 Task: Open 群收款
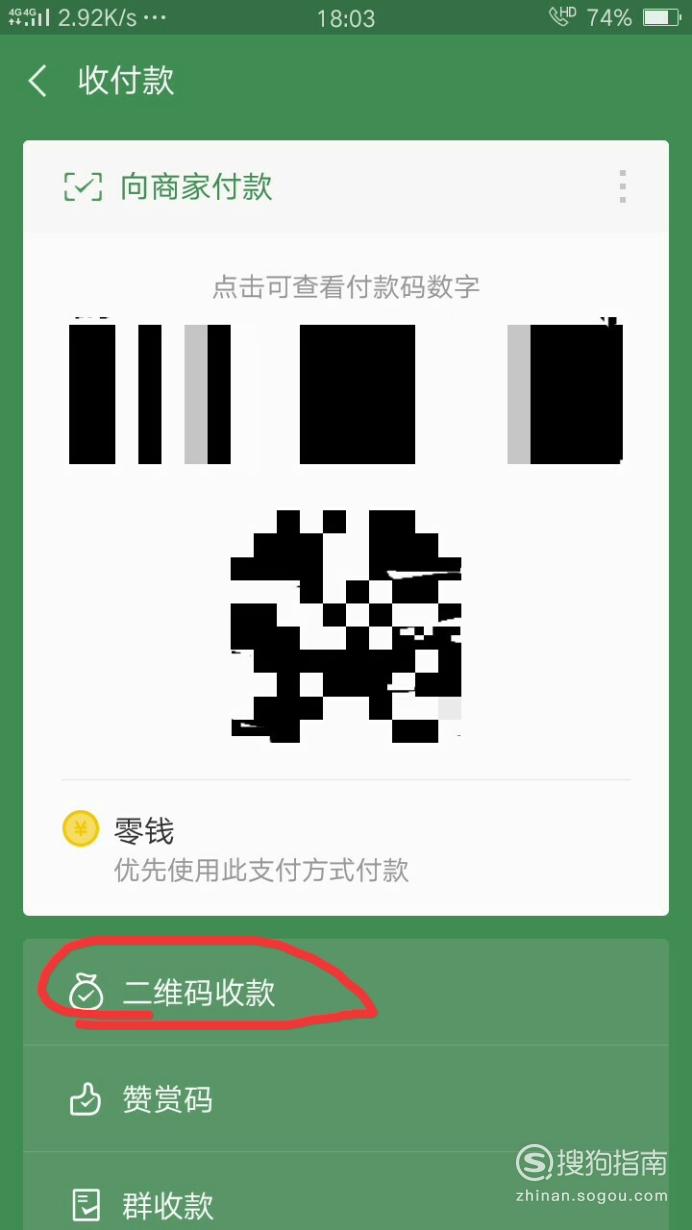(x=346, y=1194)
